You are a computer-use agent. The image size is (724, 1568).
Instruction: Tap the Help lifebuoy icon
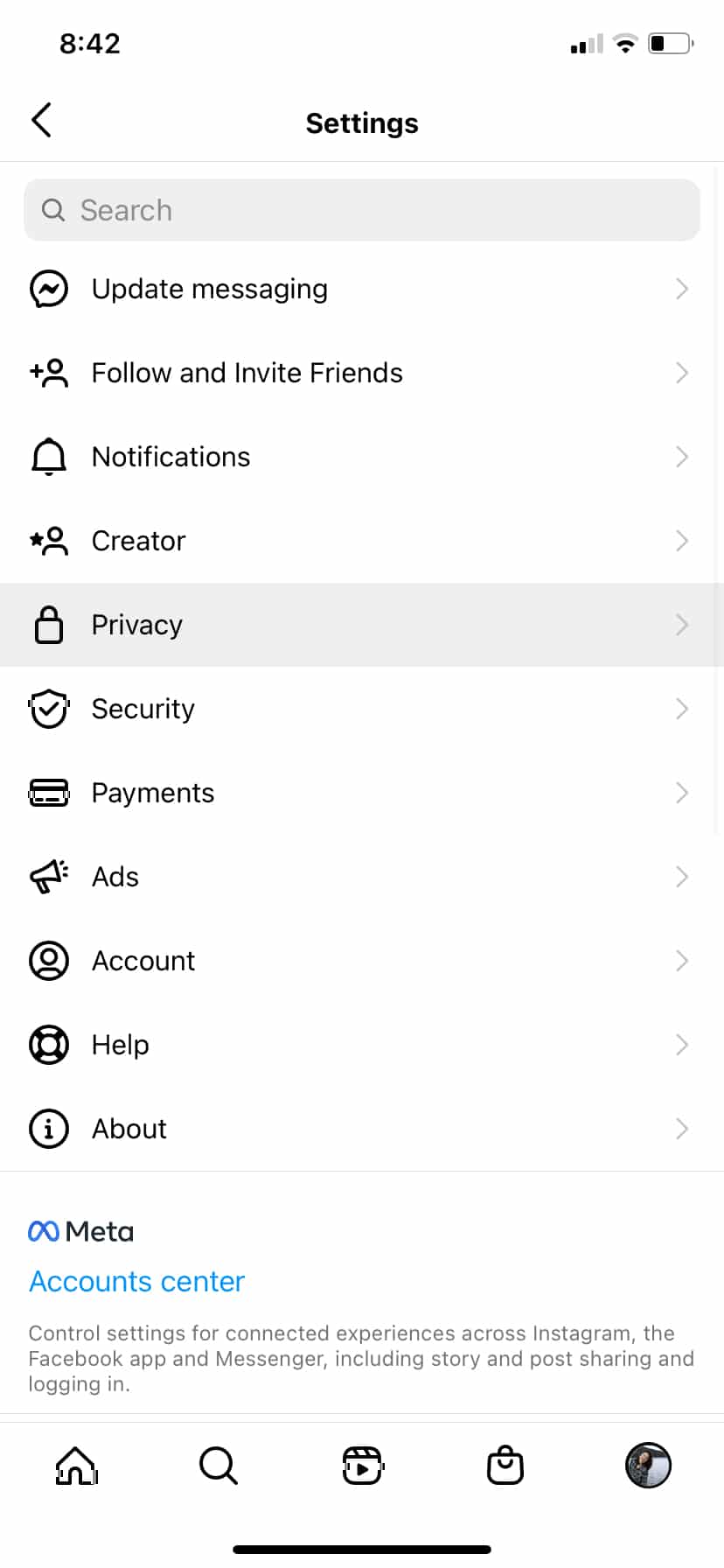[49, 1044]
